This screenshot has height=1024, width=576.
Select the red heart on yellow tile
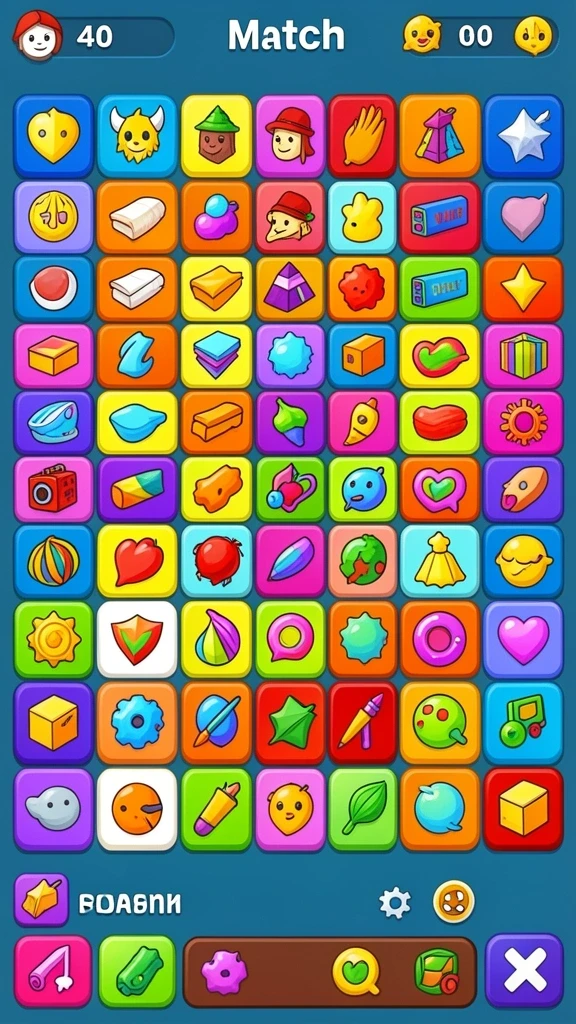tap(137, 561)
